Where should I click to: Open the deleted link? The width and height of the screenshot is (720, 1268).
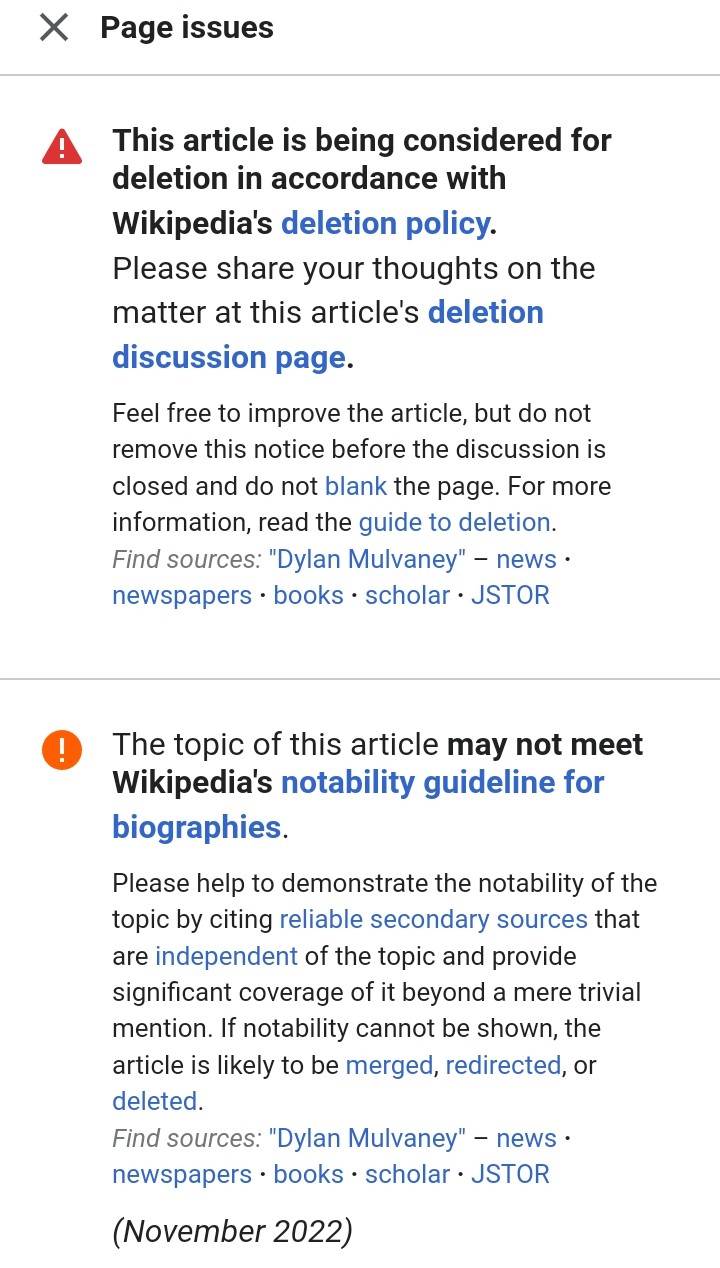[155, 1101]
